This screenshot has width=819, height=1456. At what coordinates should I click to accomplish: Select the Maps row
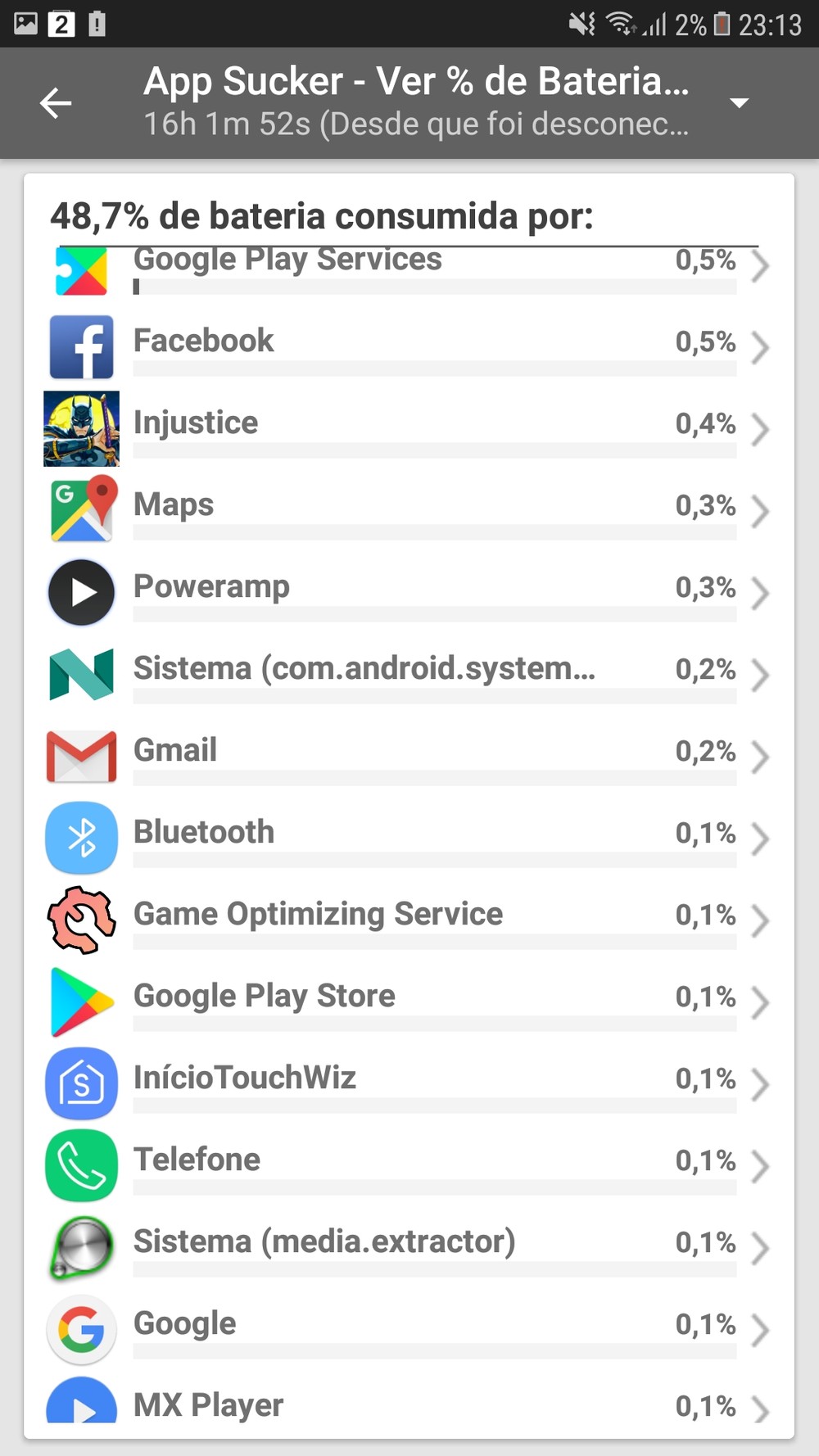(x=409, y=509)
